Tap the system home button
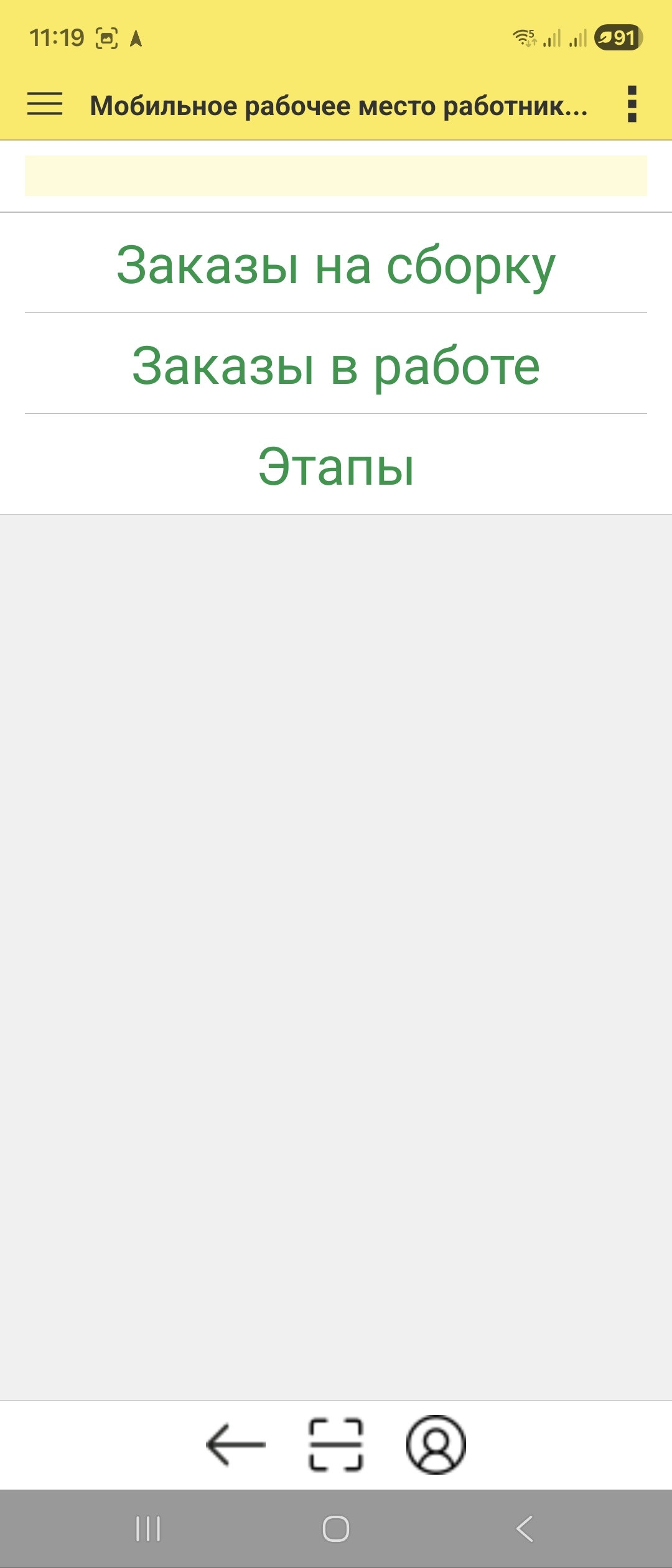Viewport: 672px width, 1568px height. [x=336, y=1528]
